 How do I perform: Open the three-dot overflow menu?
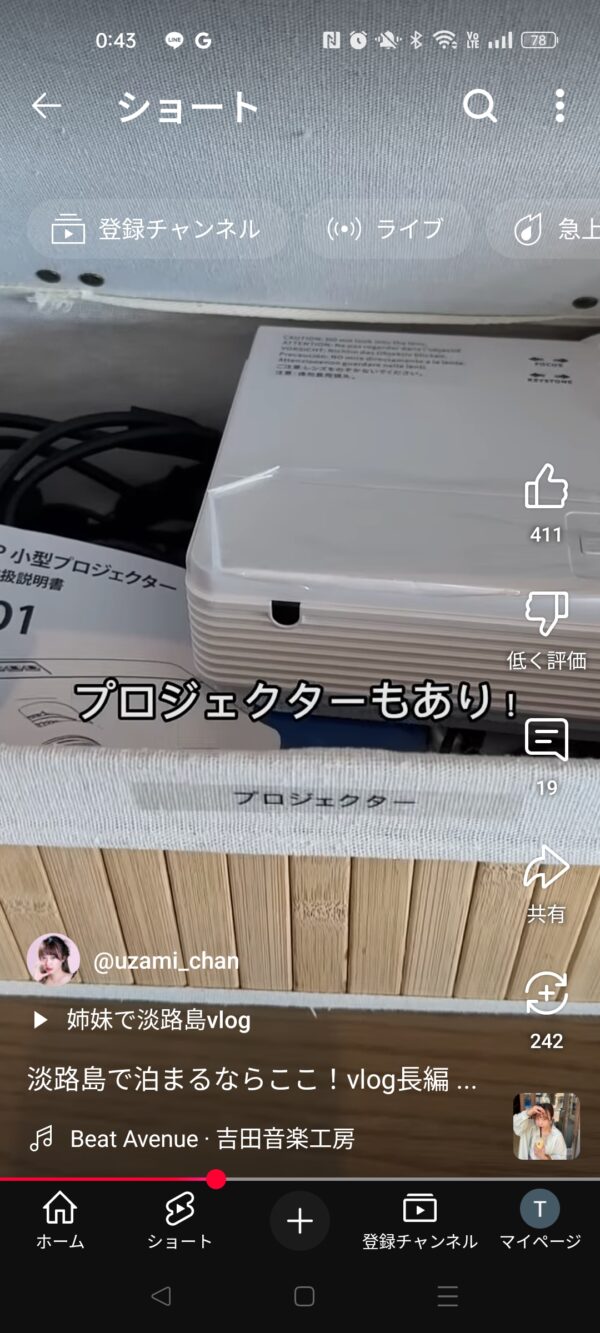(559, 106)
